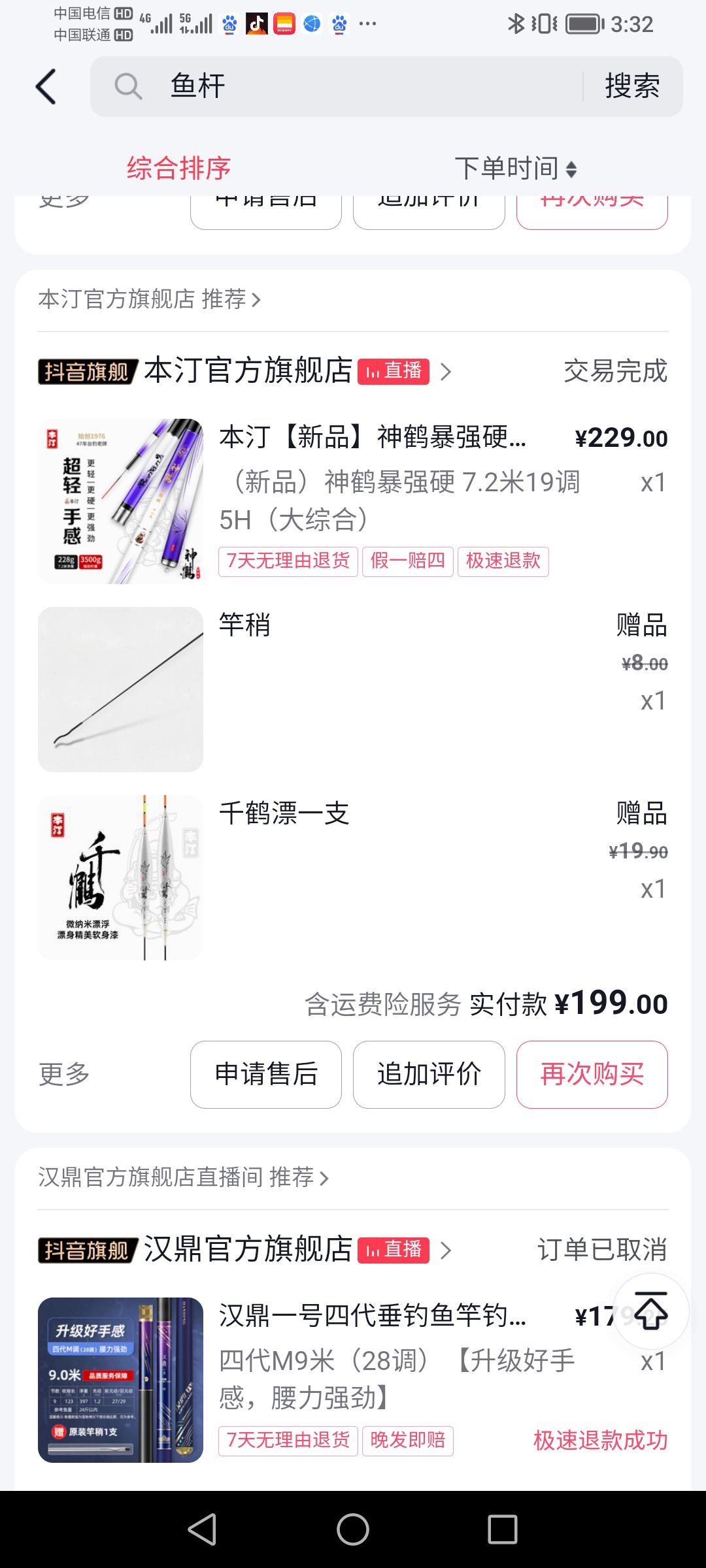This screenshot has width=706, height=1568.
Task: Tap the system home button
Action: tap(353, 1529)
